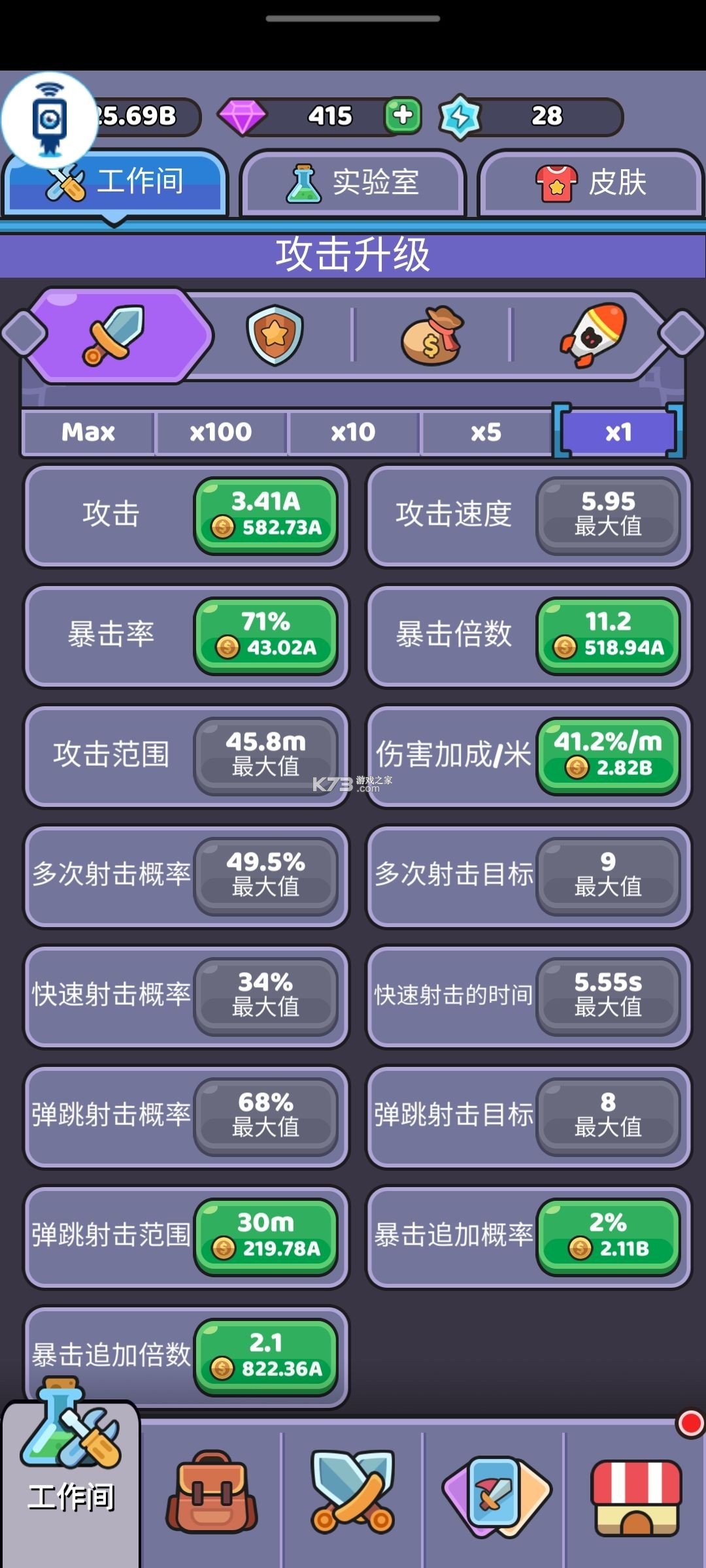Screen dimensions: 706x1568
Task: Select the x10 multiplier option
Action: click(x=354, y=432)
